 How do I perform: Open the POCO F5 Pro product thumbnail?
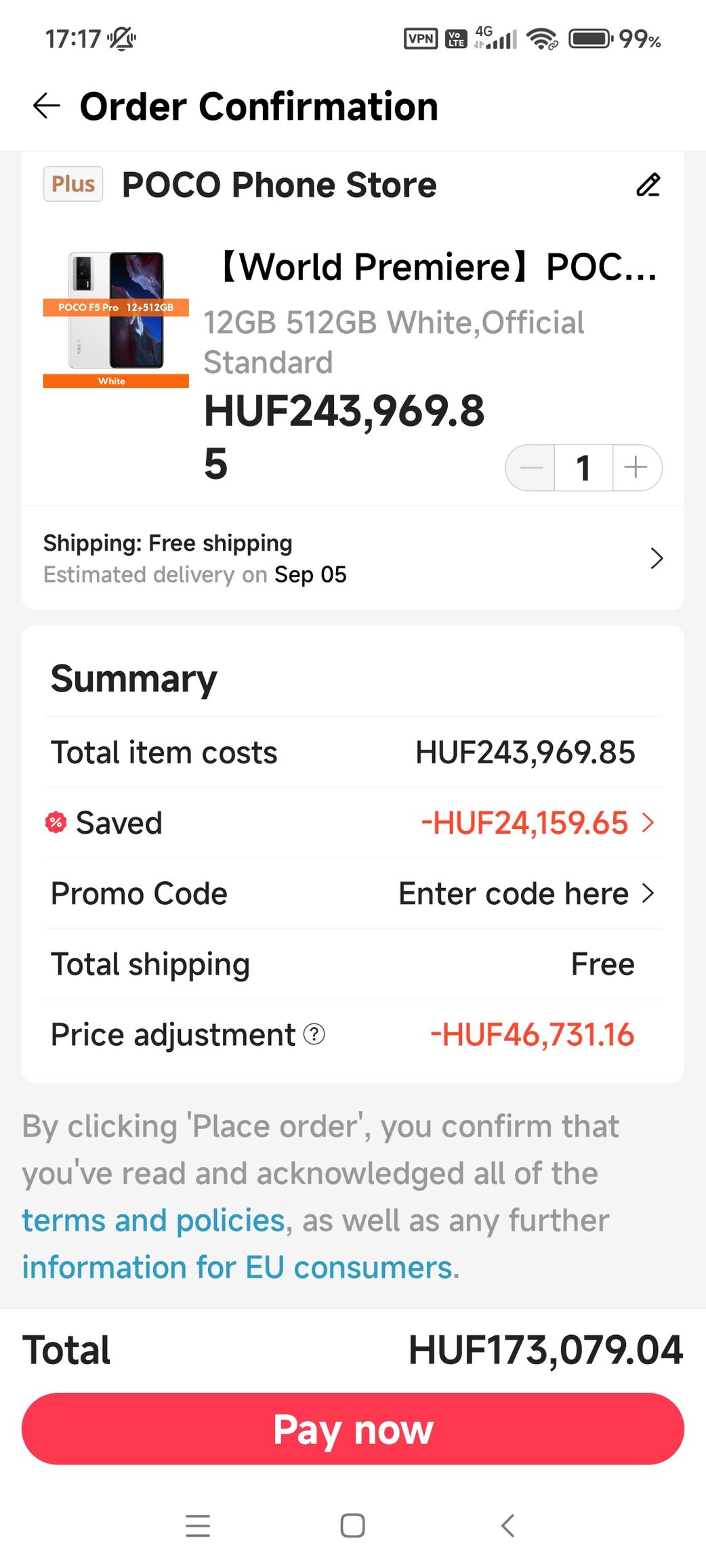pos(116,318)
